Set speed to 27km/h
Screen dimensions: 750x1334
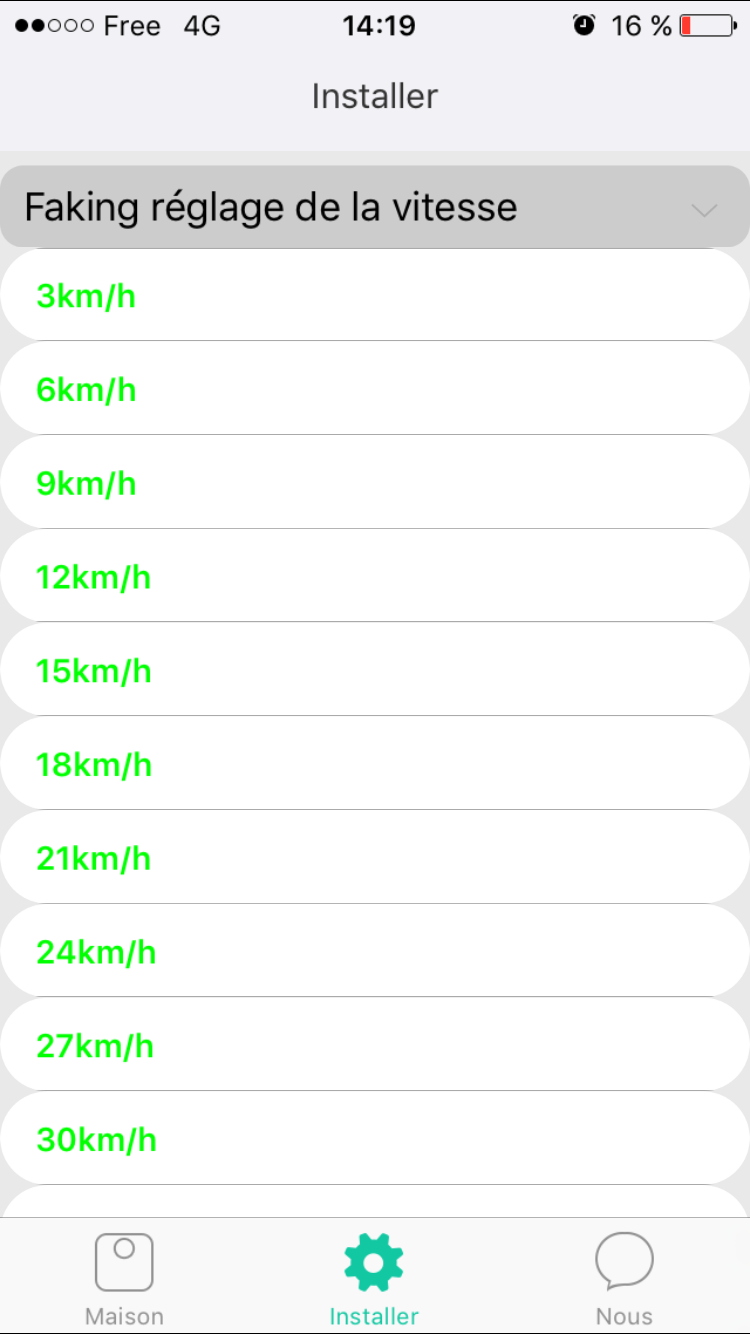coord(375,1045)
